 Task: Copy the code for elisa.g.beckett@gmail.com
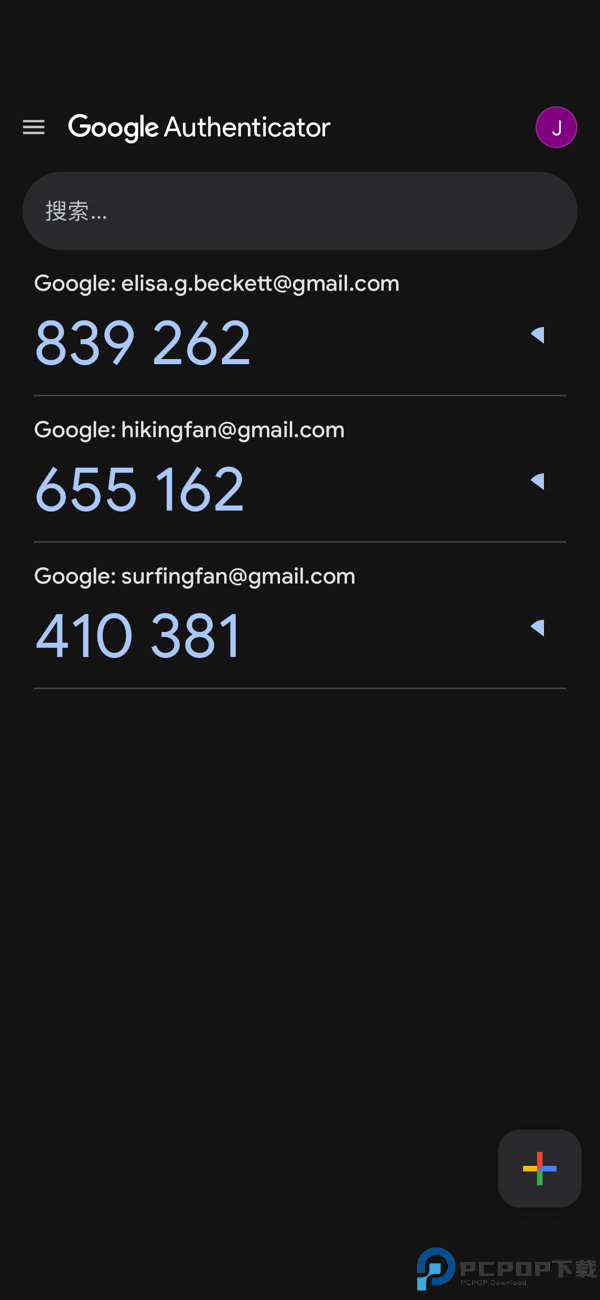pos(143,343)
